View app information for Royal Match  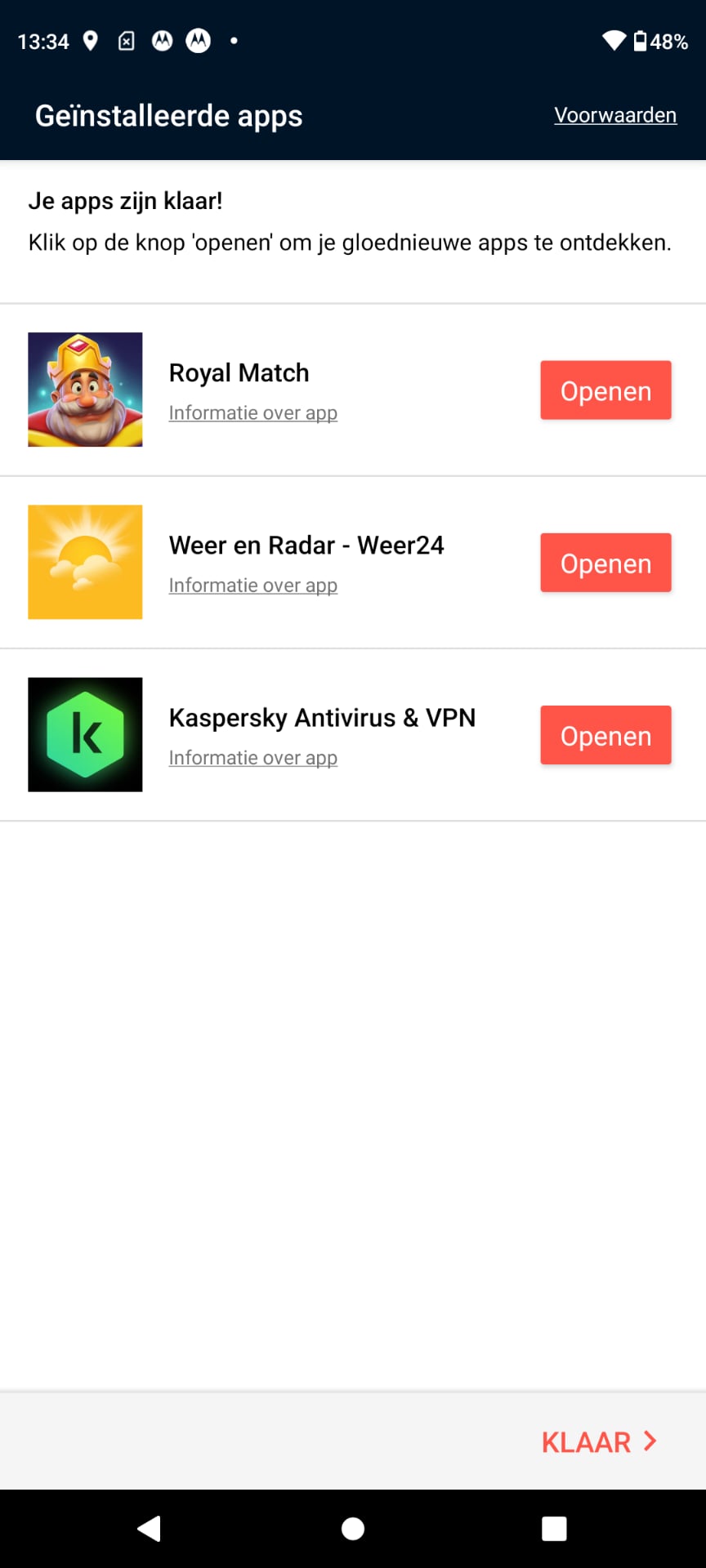click(x=252, y=413)
